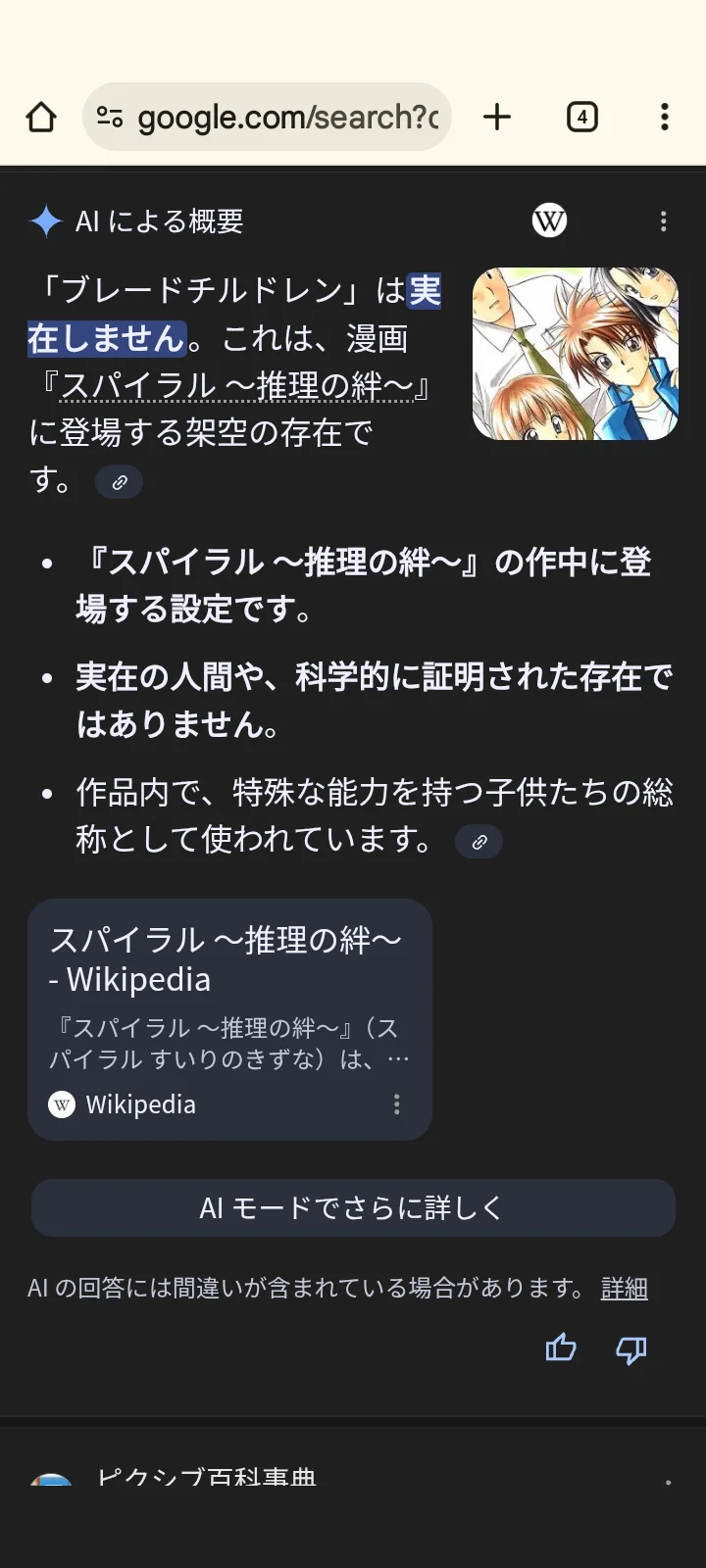The image size is (706, 1568).
Task: Open AI overview options menu
Action: click(664, 221)
